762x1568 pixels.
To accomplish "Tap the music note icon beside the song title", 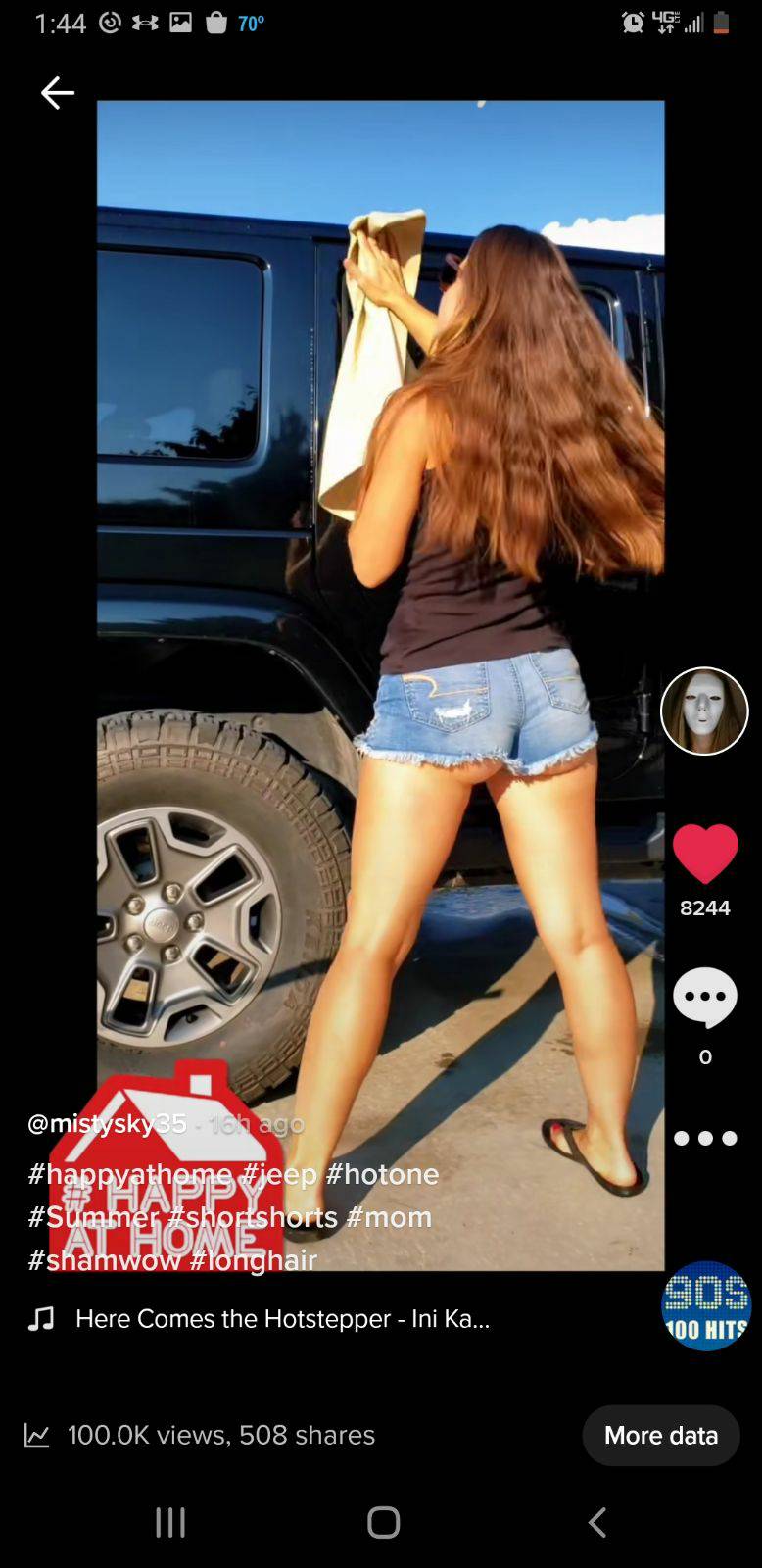I will 41,1318.
